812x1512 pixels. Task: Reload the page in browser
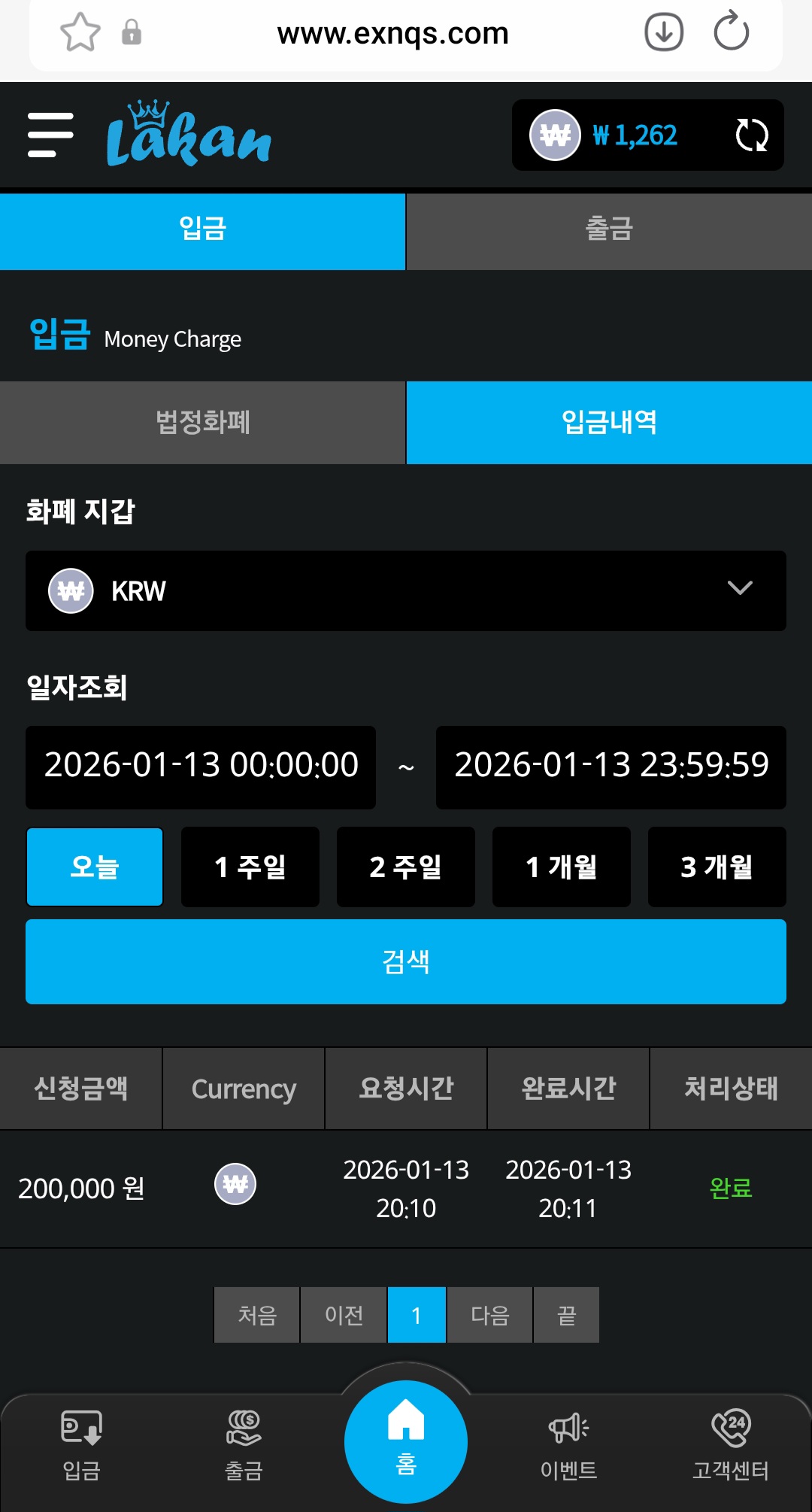click(731, 32)
